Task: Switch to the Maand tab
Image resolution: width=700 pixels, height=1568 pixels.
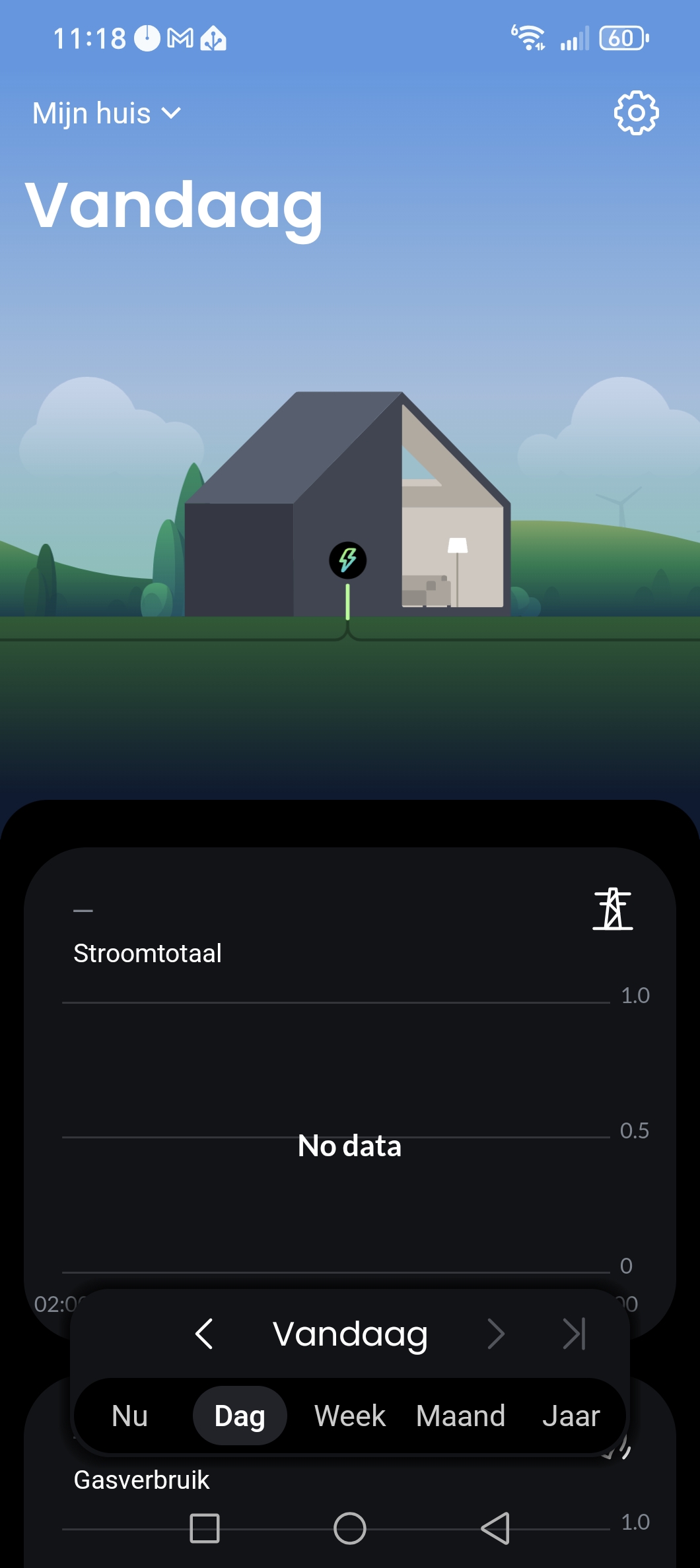Action: point(460,1416)
